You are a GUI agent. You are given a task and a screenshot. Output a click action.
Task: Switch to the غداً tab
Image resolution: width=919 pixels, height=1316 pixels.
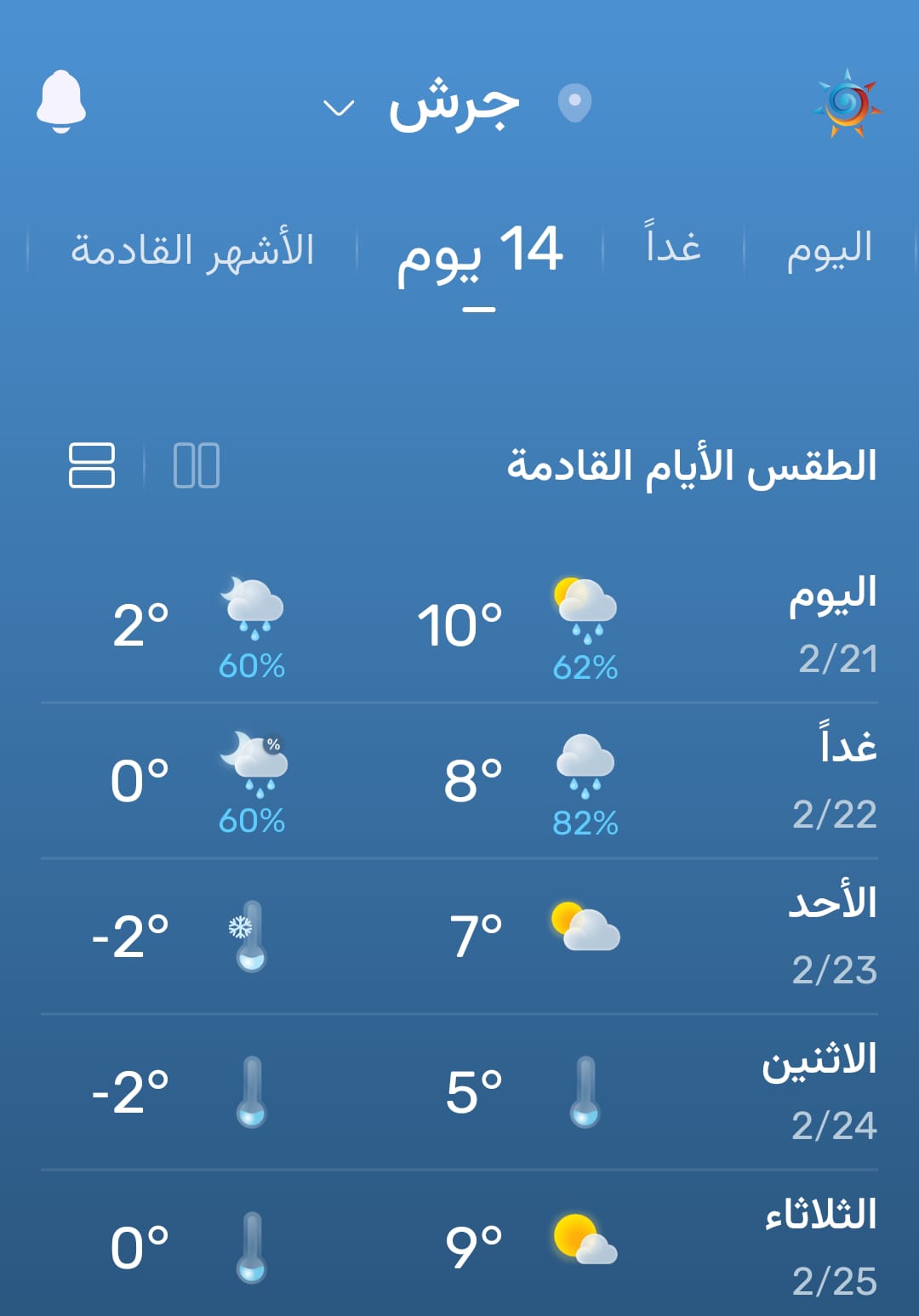pyautogui.click(x=673, y=247)
